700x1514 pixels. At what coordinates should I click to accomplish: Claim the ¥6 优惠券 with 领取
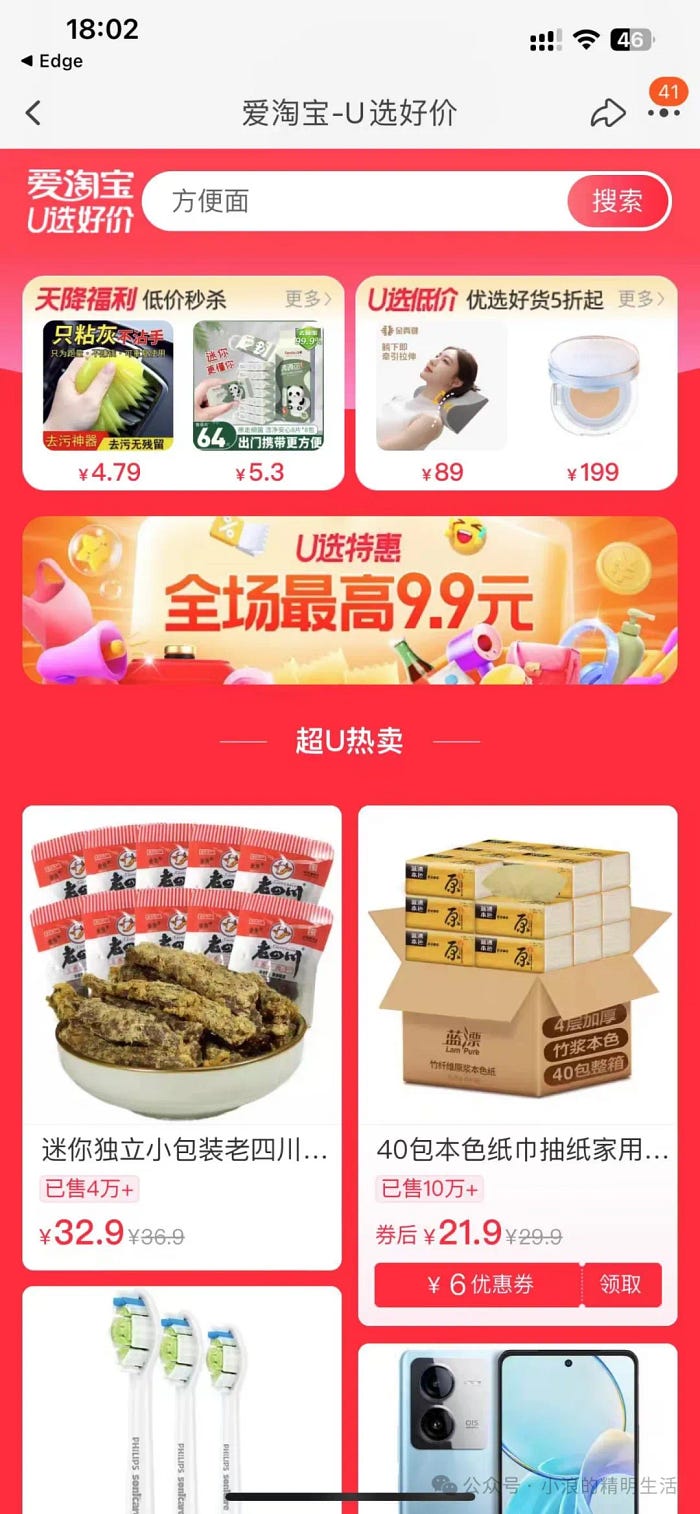(x=620, y=1285)
